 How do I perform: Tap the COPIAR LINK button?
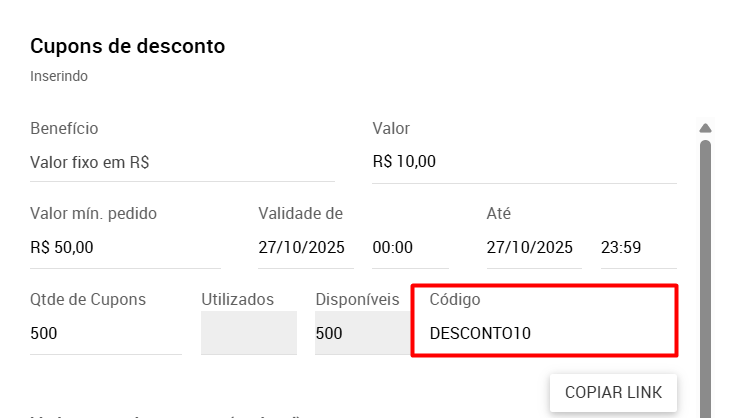point(613,393)
